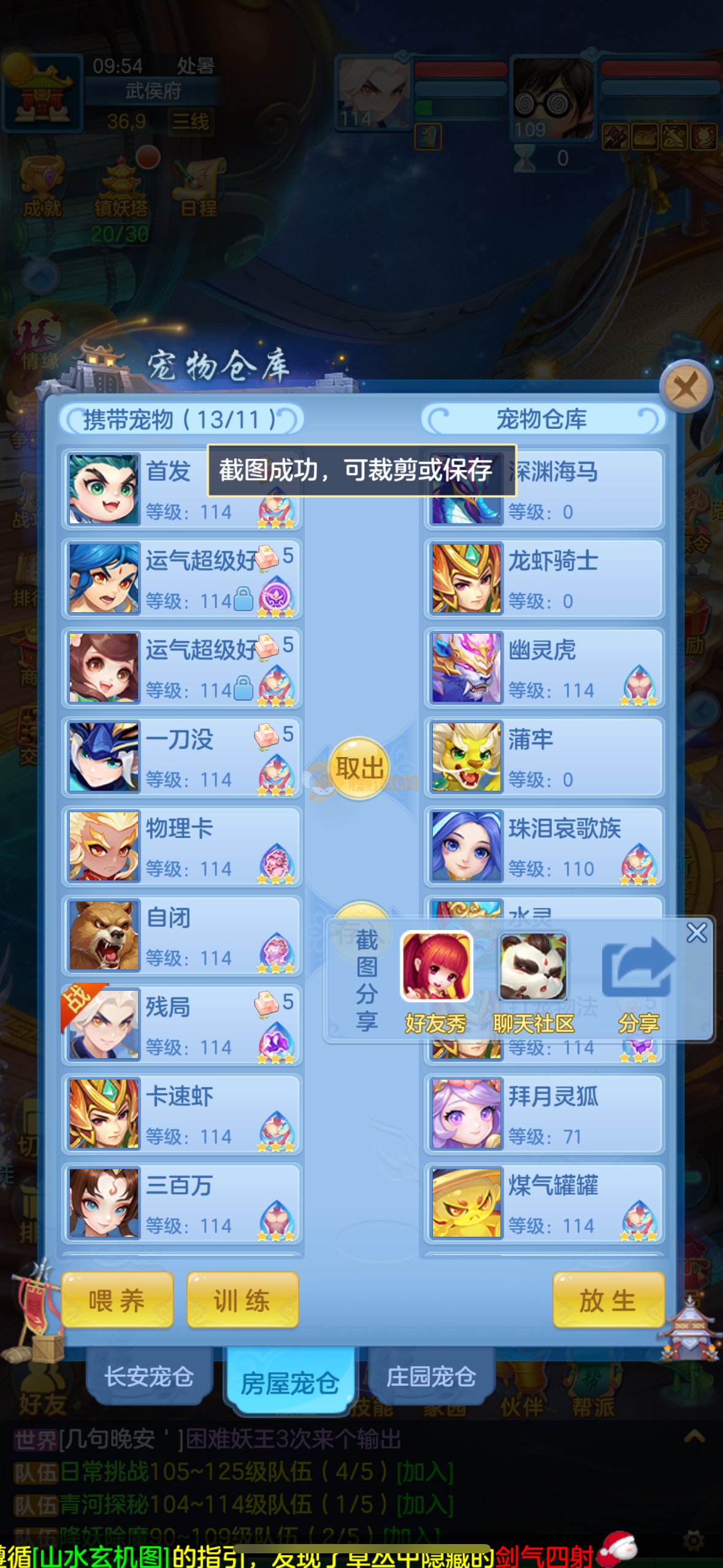Screen dimensions: 723x1568
Task: Tap the 喂养 button
Action: (117, 1300)
